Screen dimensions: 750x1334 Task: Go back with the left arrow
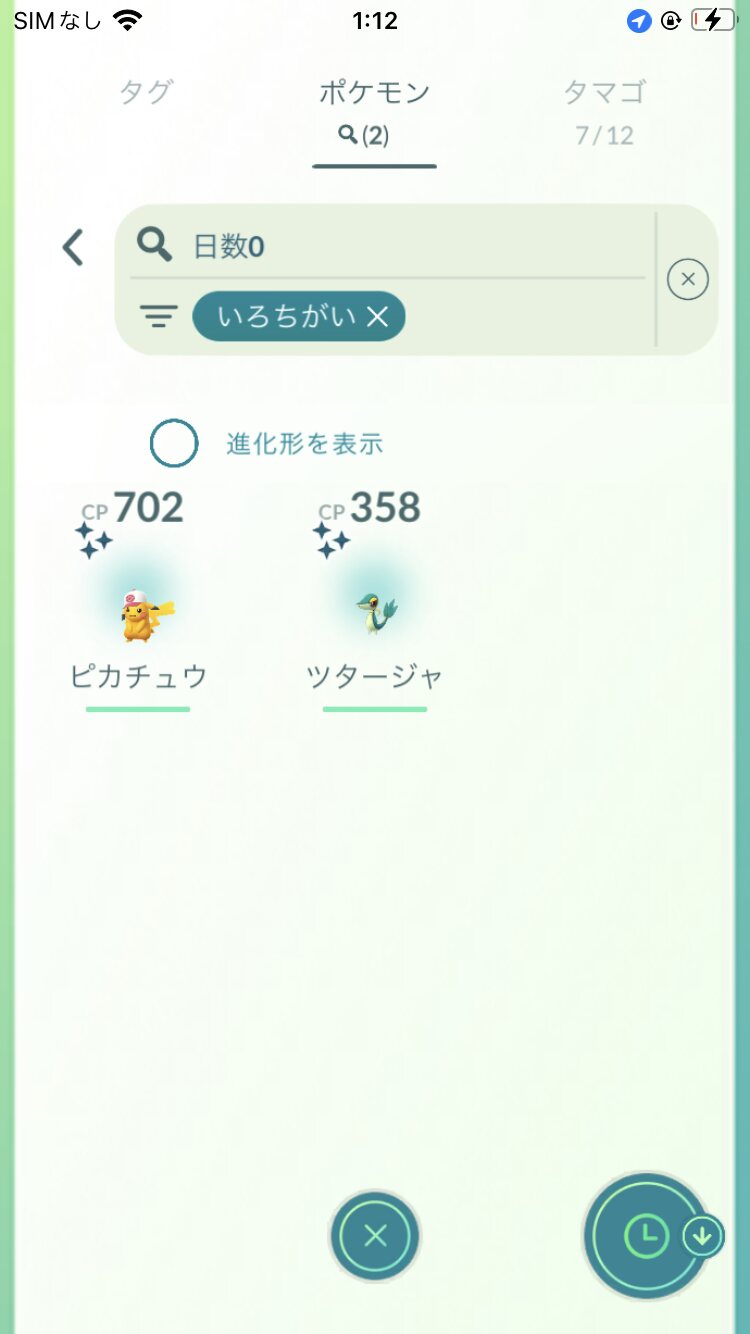(x=73, y=247)
